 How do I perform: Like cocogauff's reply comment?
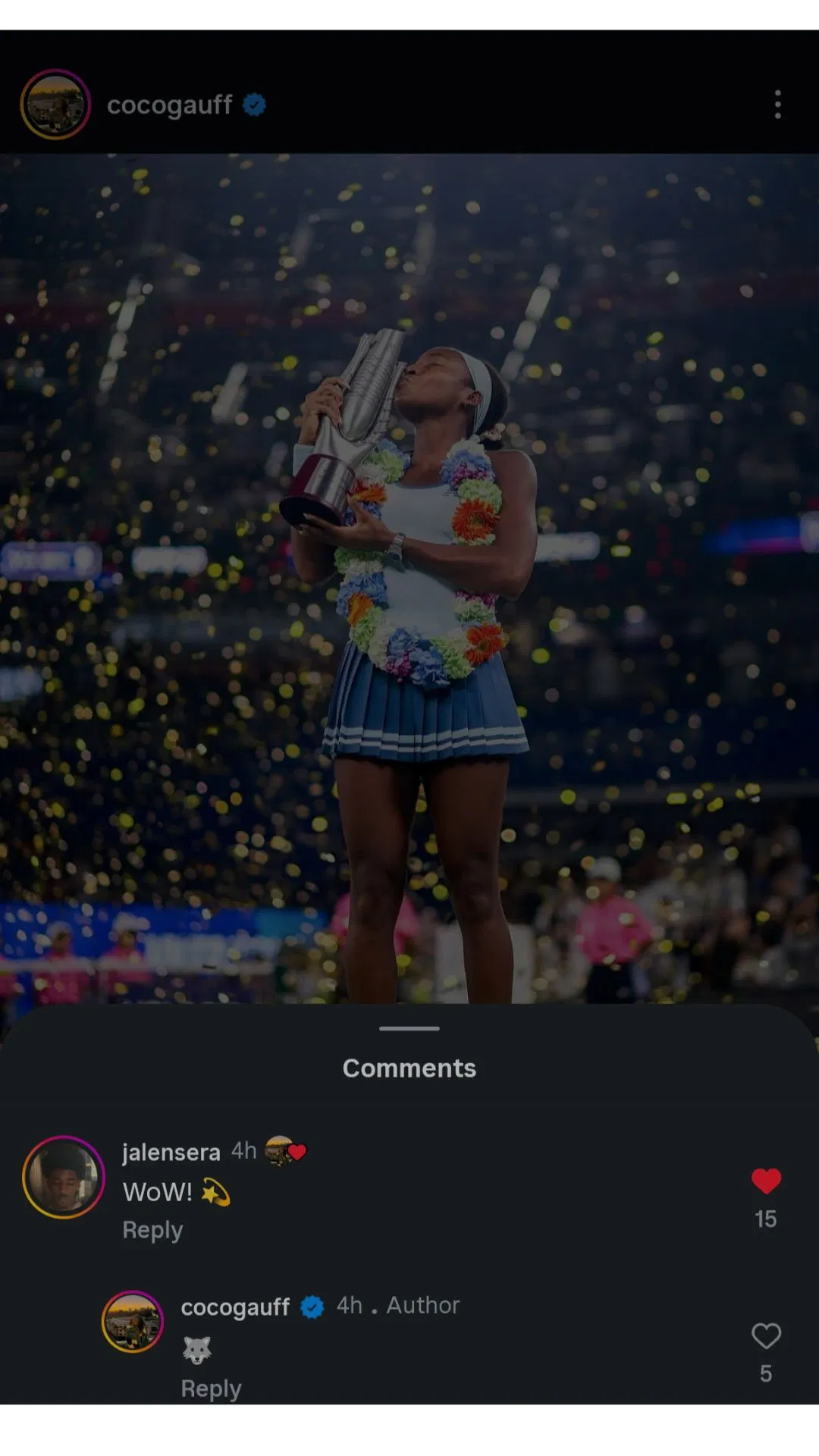coord(766,1336)
